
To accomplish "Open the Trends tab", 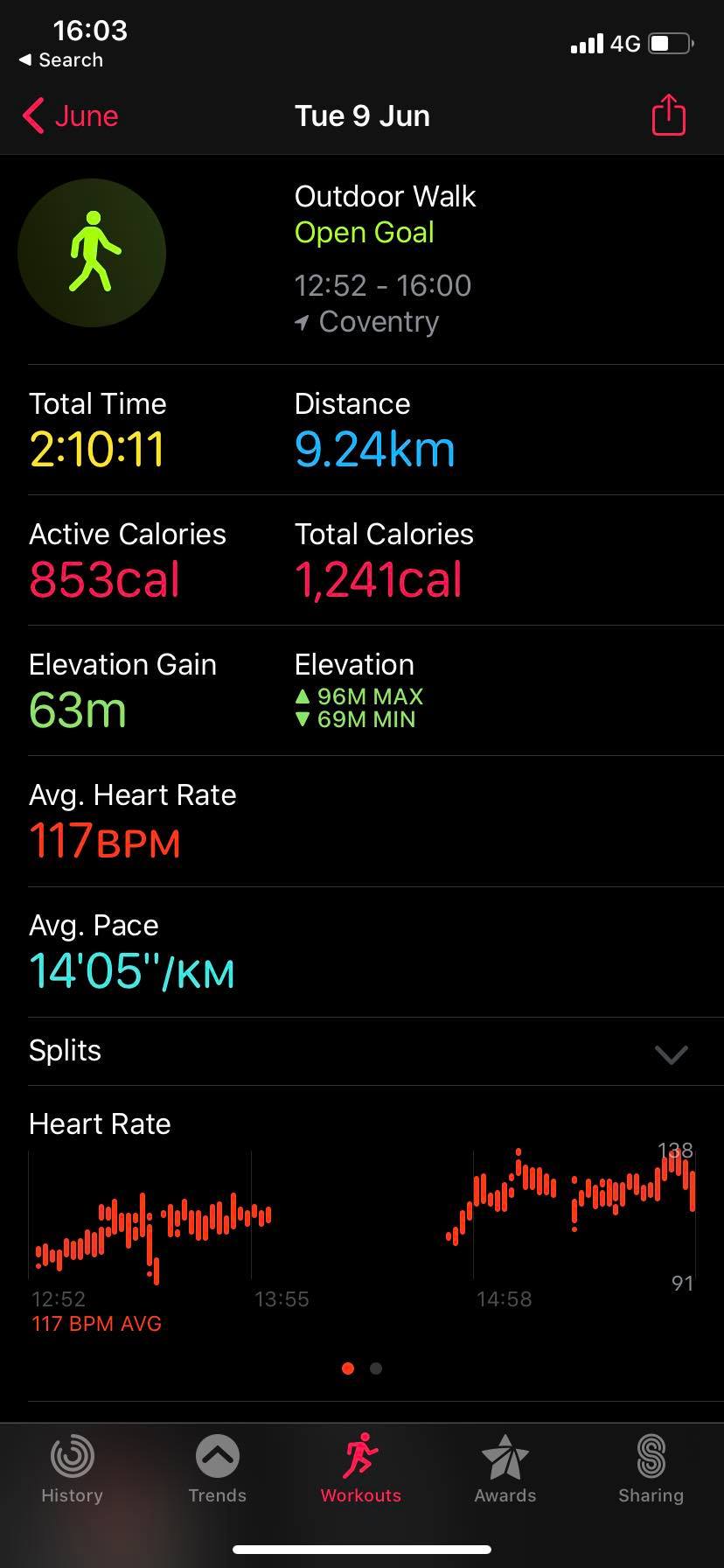I will tap(217, 1470).
